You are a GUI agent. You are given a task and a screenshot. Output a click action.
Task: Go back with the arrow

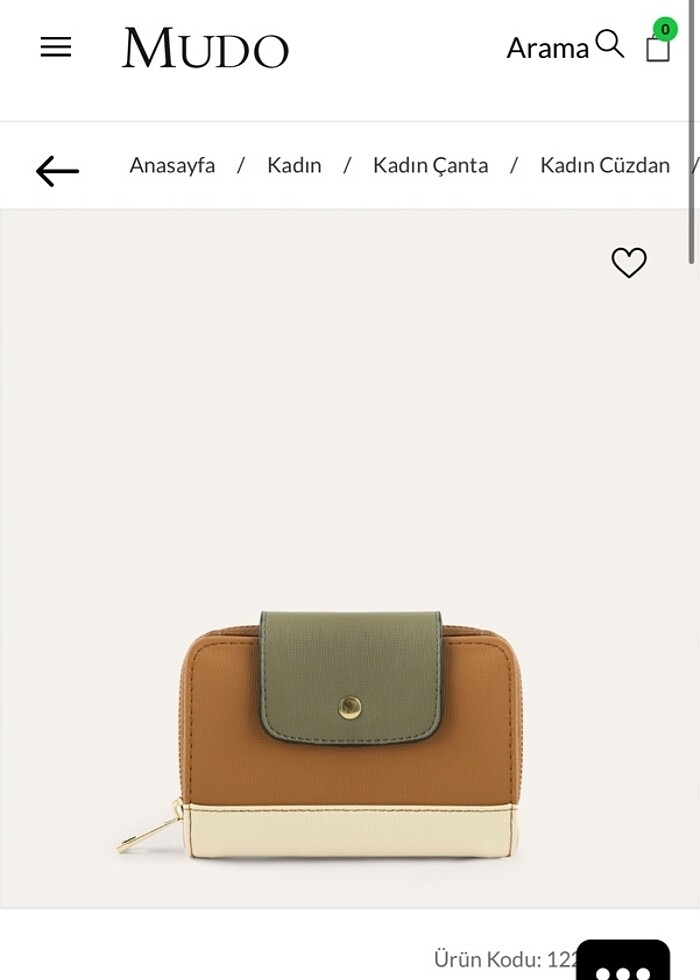click(57, 171)
